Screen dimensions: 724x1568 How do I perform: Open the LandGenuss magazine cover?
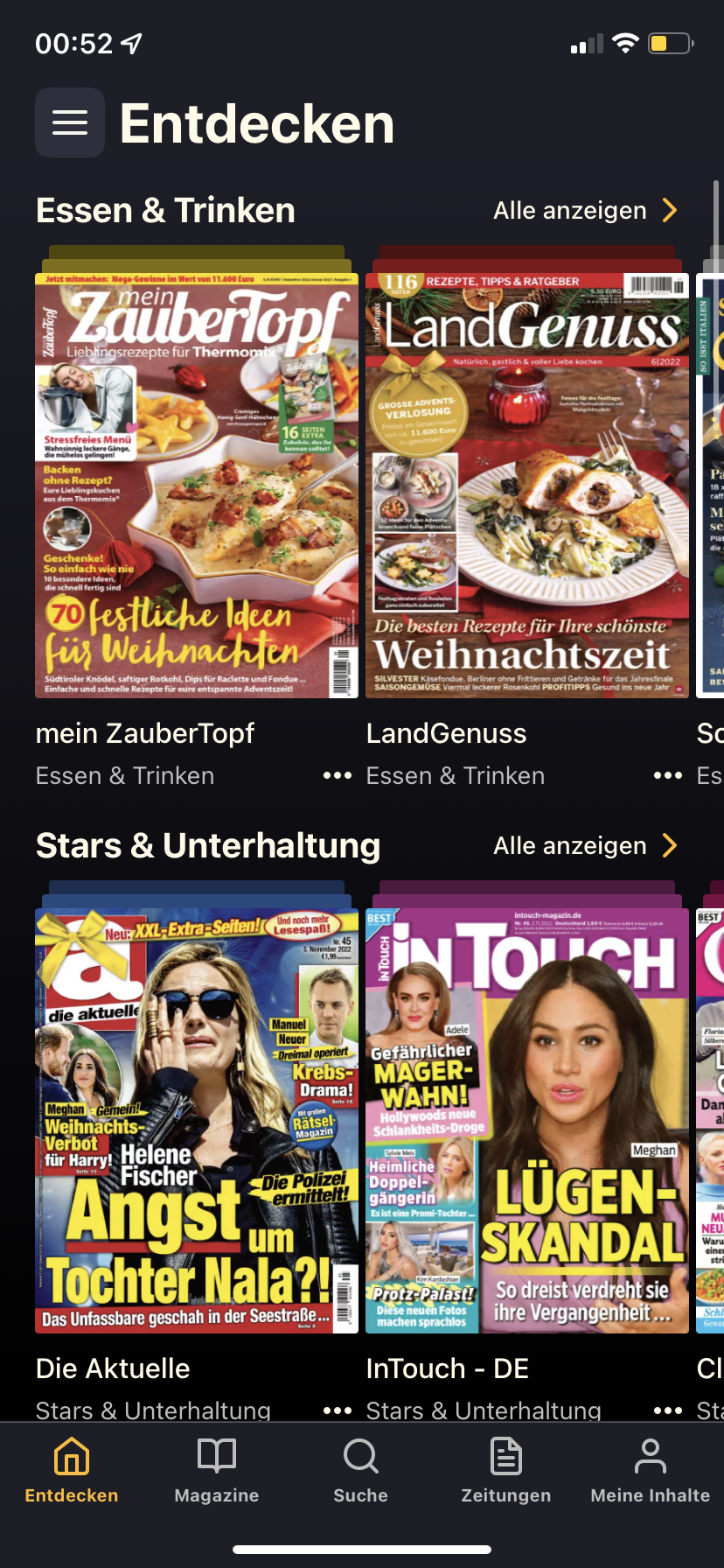(527, 486)
